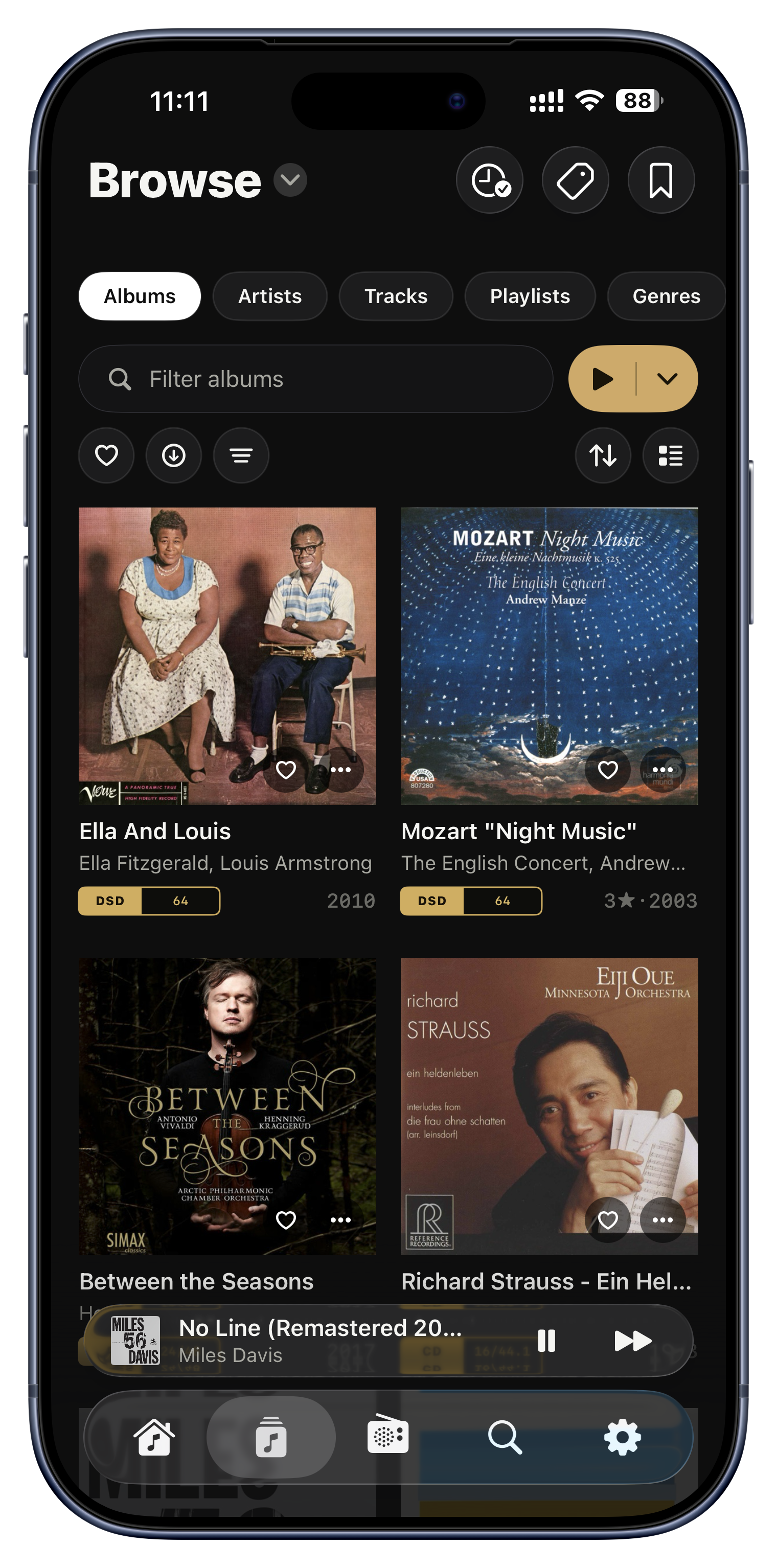Open the recently played history icon

pos(490,180)
